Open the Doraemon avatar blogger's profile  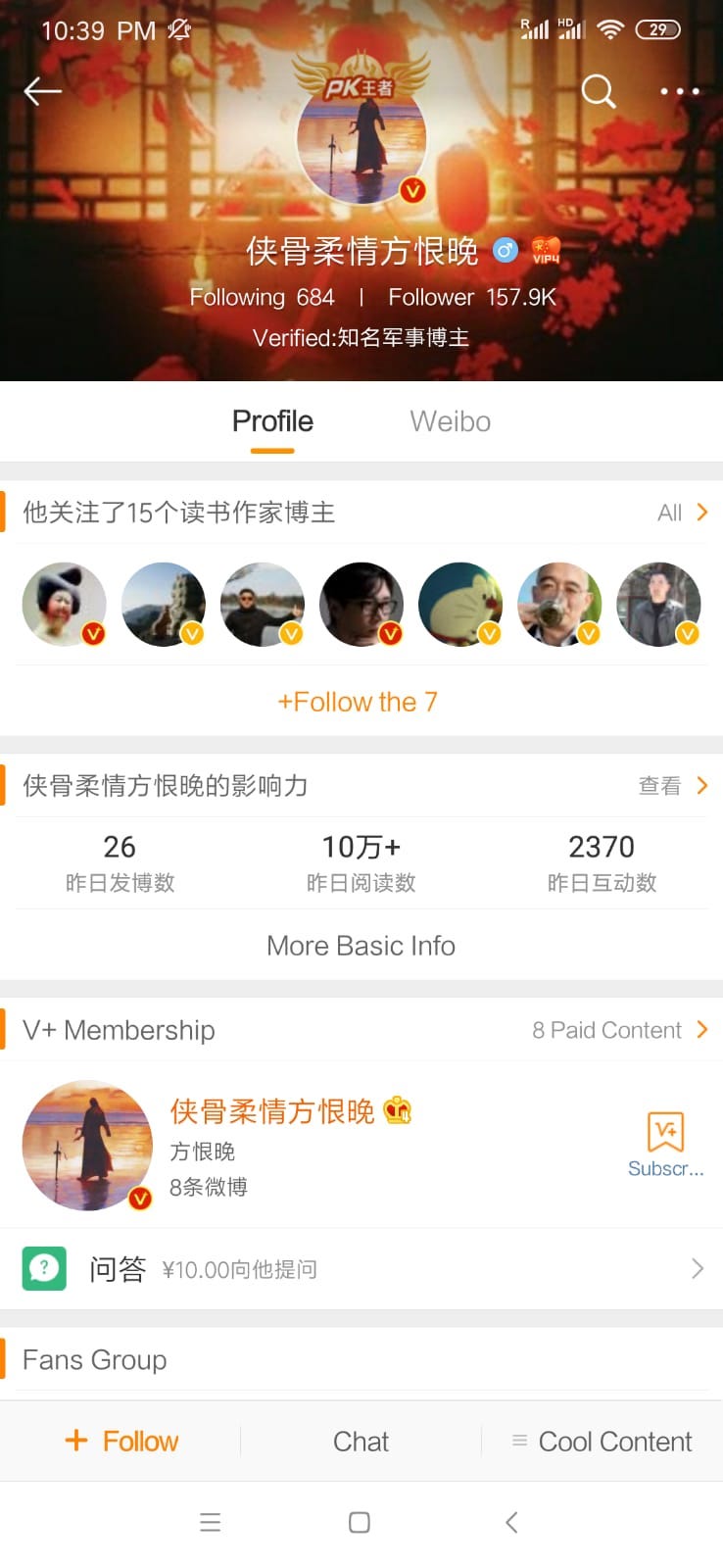[x=459, y=604]
